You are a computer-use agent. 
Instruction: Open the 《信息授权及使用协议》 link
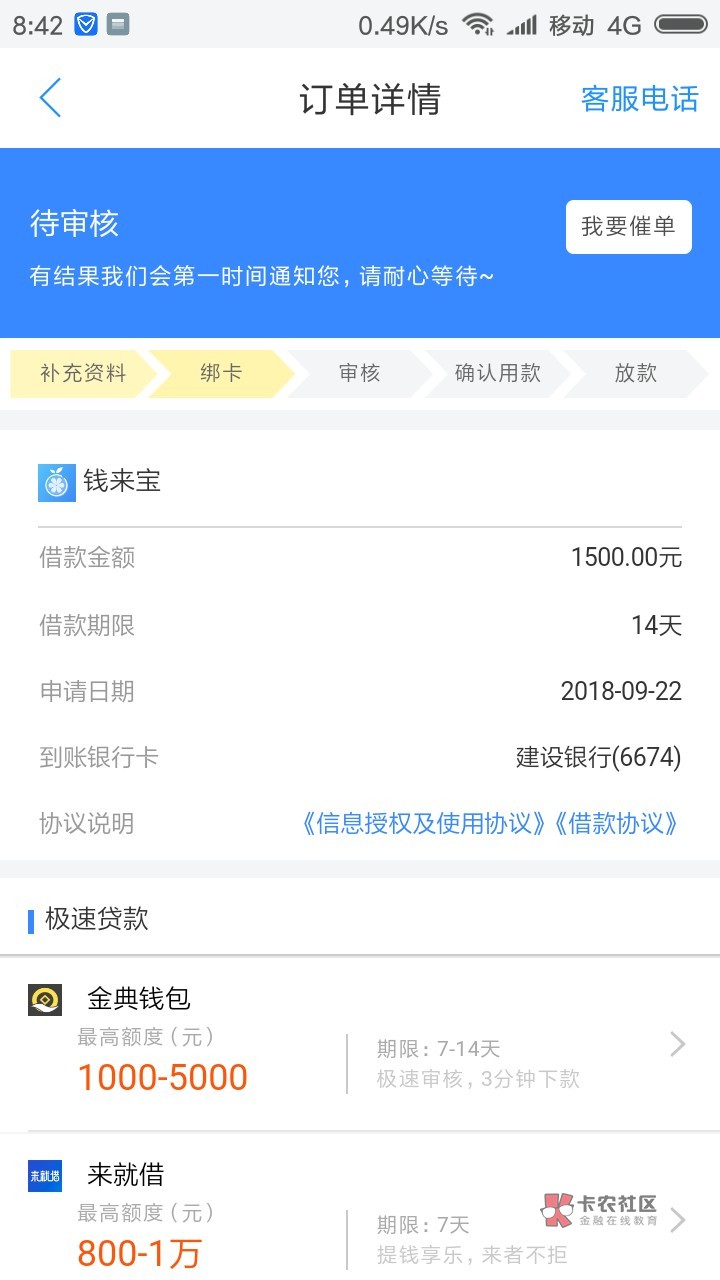point(424,824)
